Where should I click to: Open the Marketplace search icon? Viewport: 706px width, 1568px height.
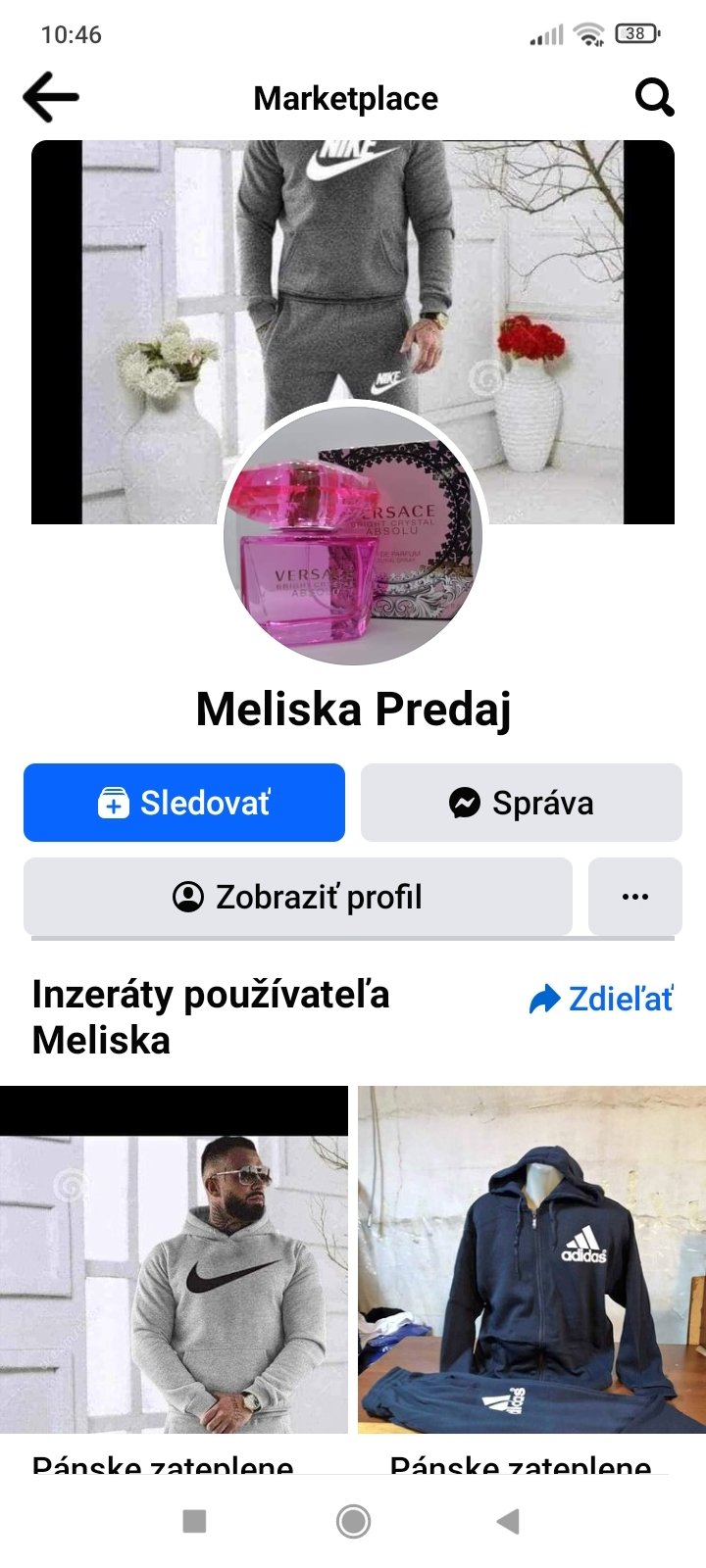click(654, 97)
